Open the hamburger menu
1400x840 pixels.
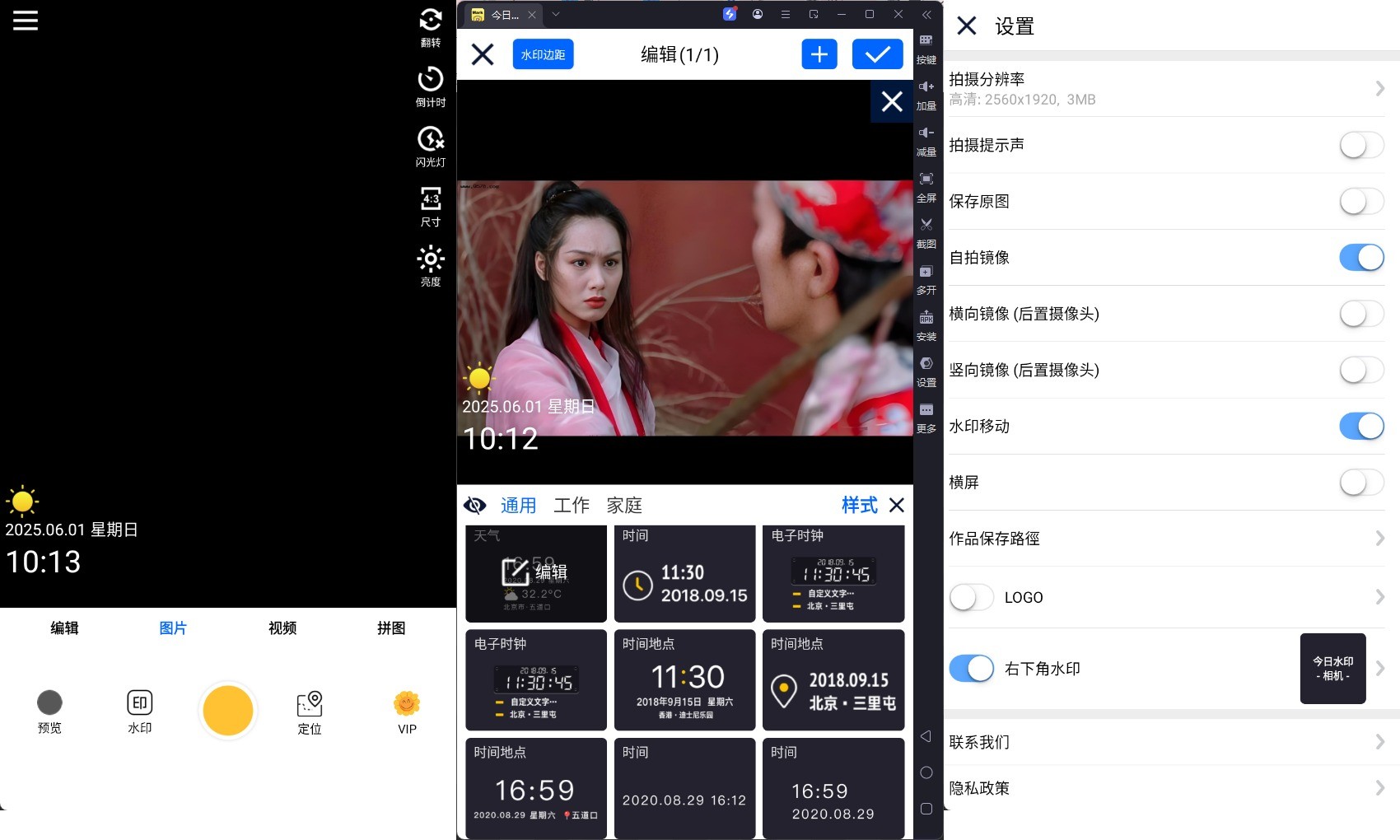click(x=26, y=21)
